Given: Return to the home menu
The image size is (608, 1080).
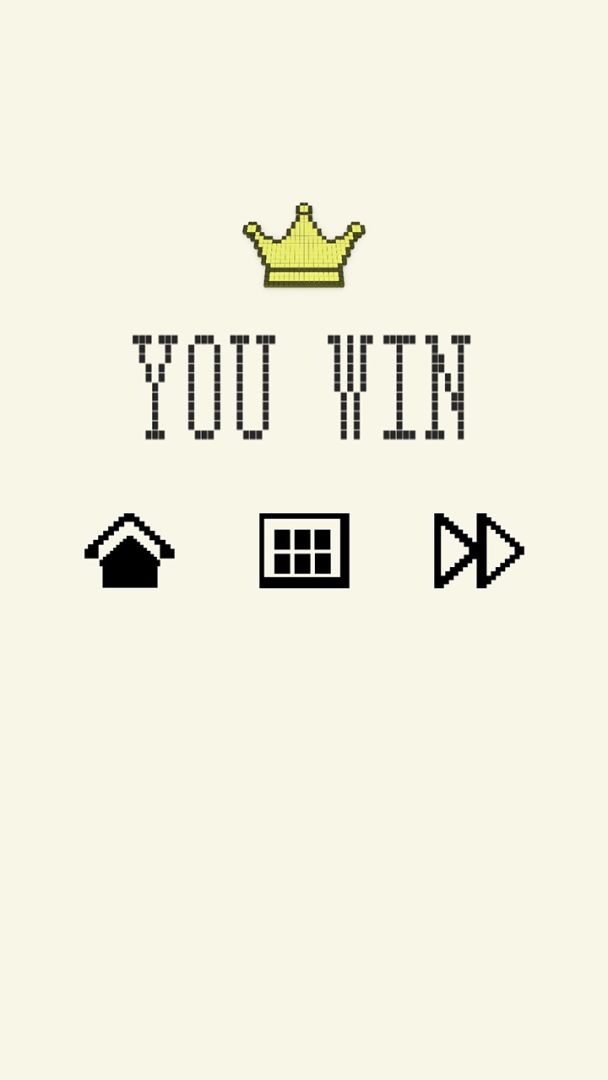Looking at the screenshot, I should [130, 551].
